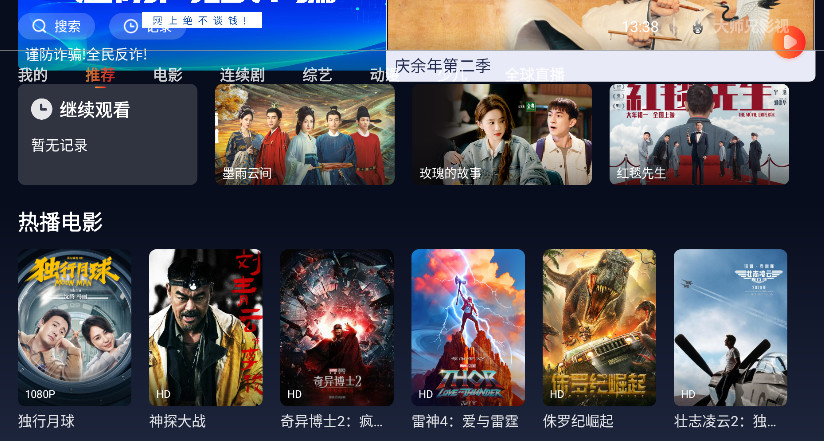Open the 奇异博士2 movie poster
Screen dimensions: 824x441
337,327
